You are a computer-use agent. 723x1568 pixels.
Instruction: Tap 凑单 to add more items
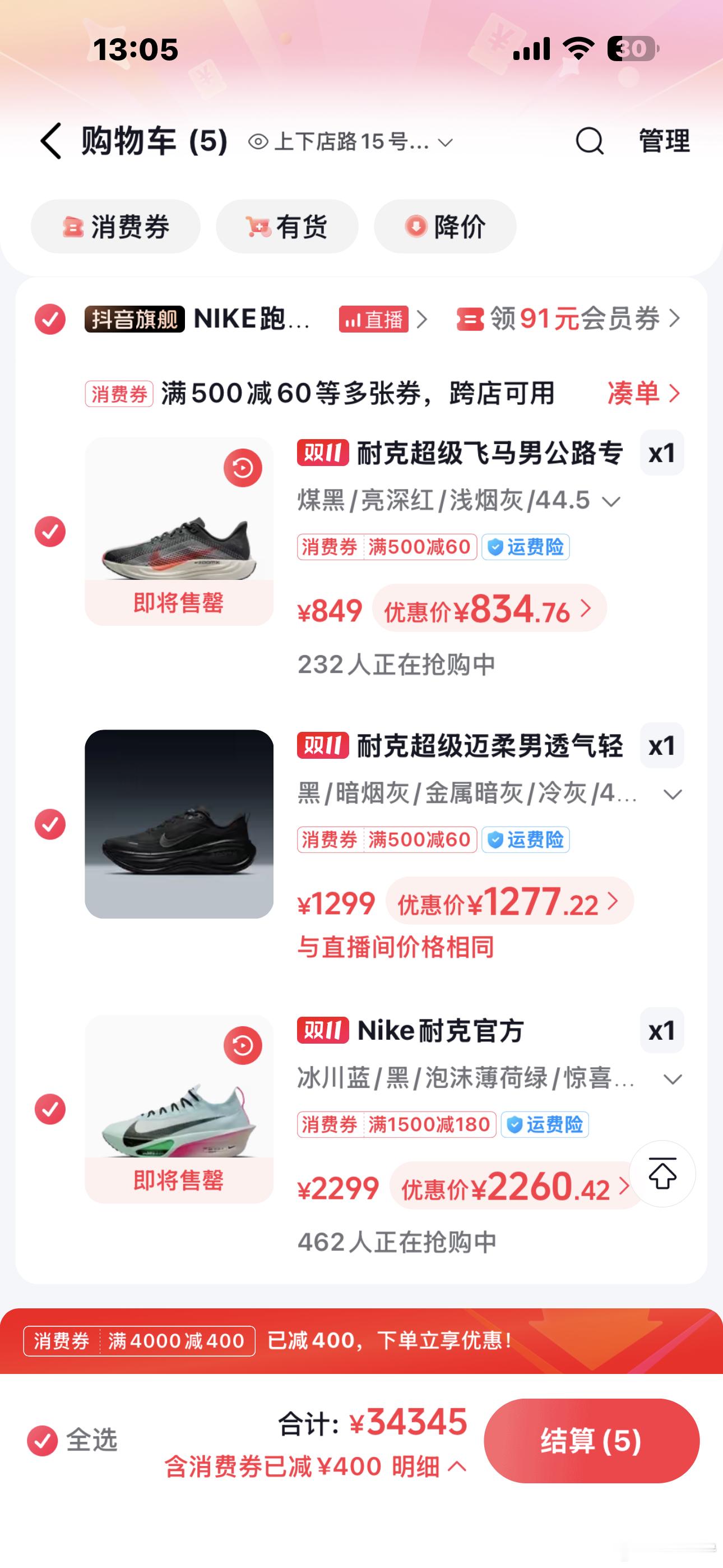(643, 393)
